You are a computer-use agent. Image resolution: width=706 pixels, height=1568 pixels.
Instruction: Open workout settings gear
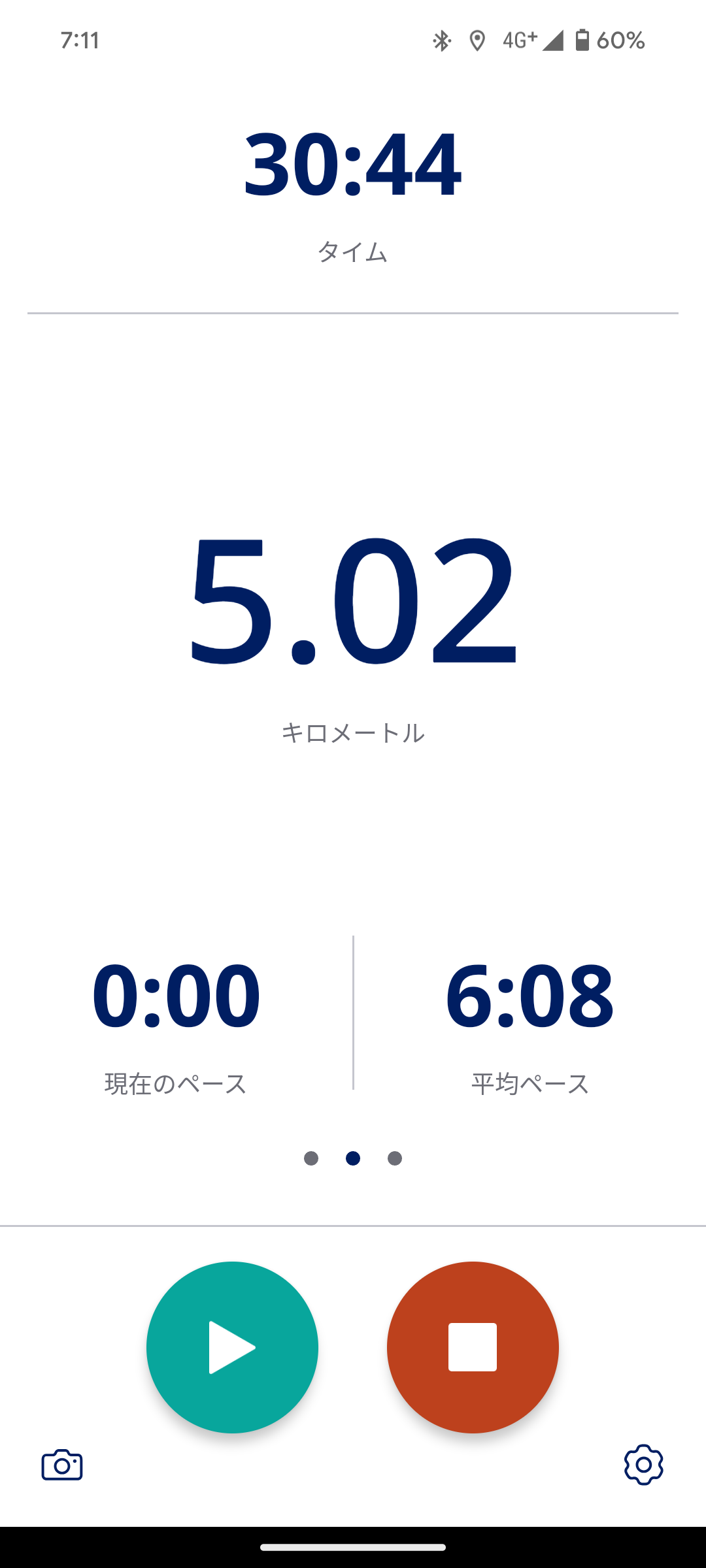643,1465
